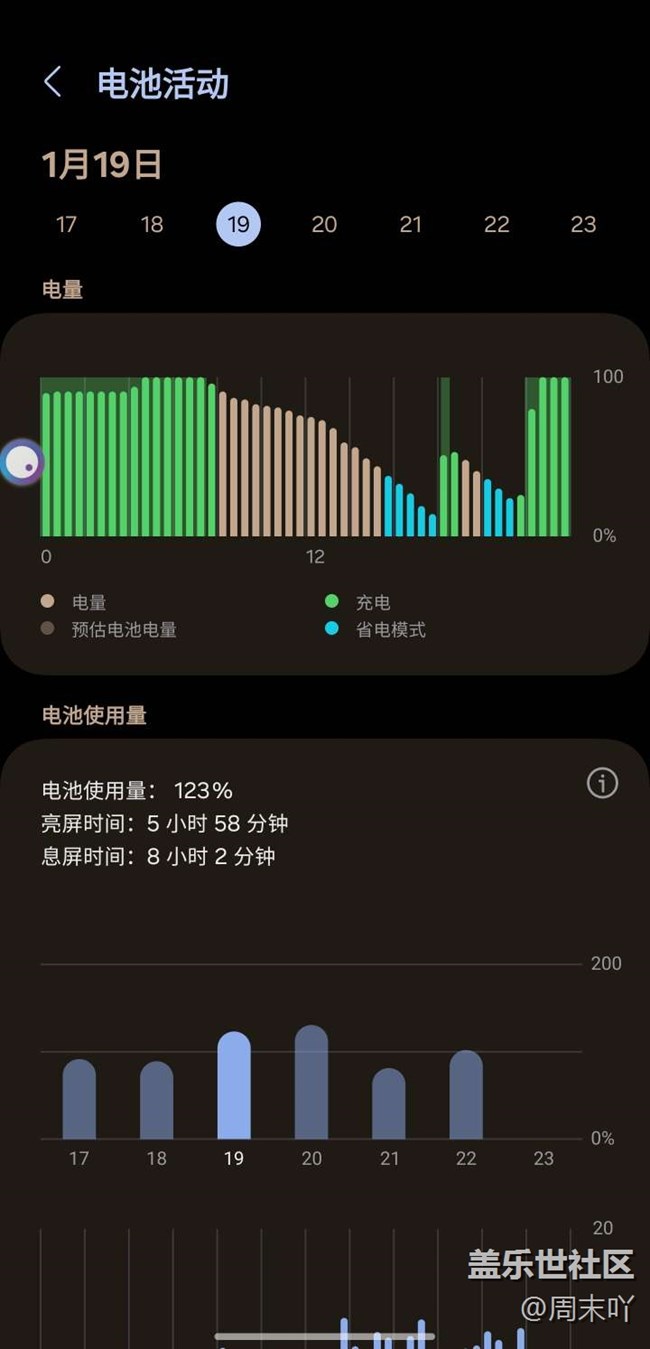
Task: Open the 电池使用量 info icon
Action: 602,783
